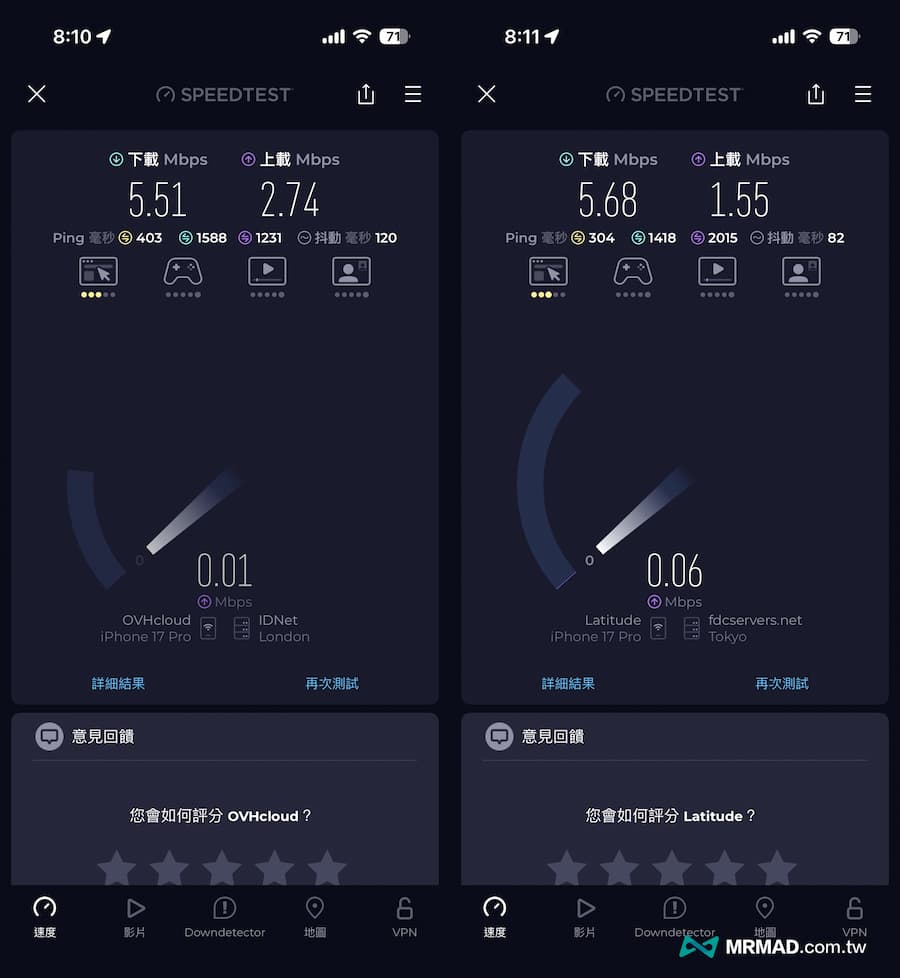Close the speed test results screen

(x=36, y=94)
